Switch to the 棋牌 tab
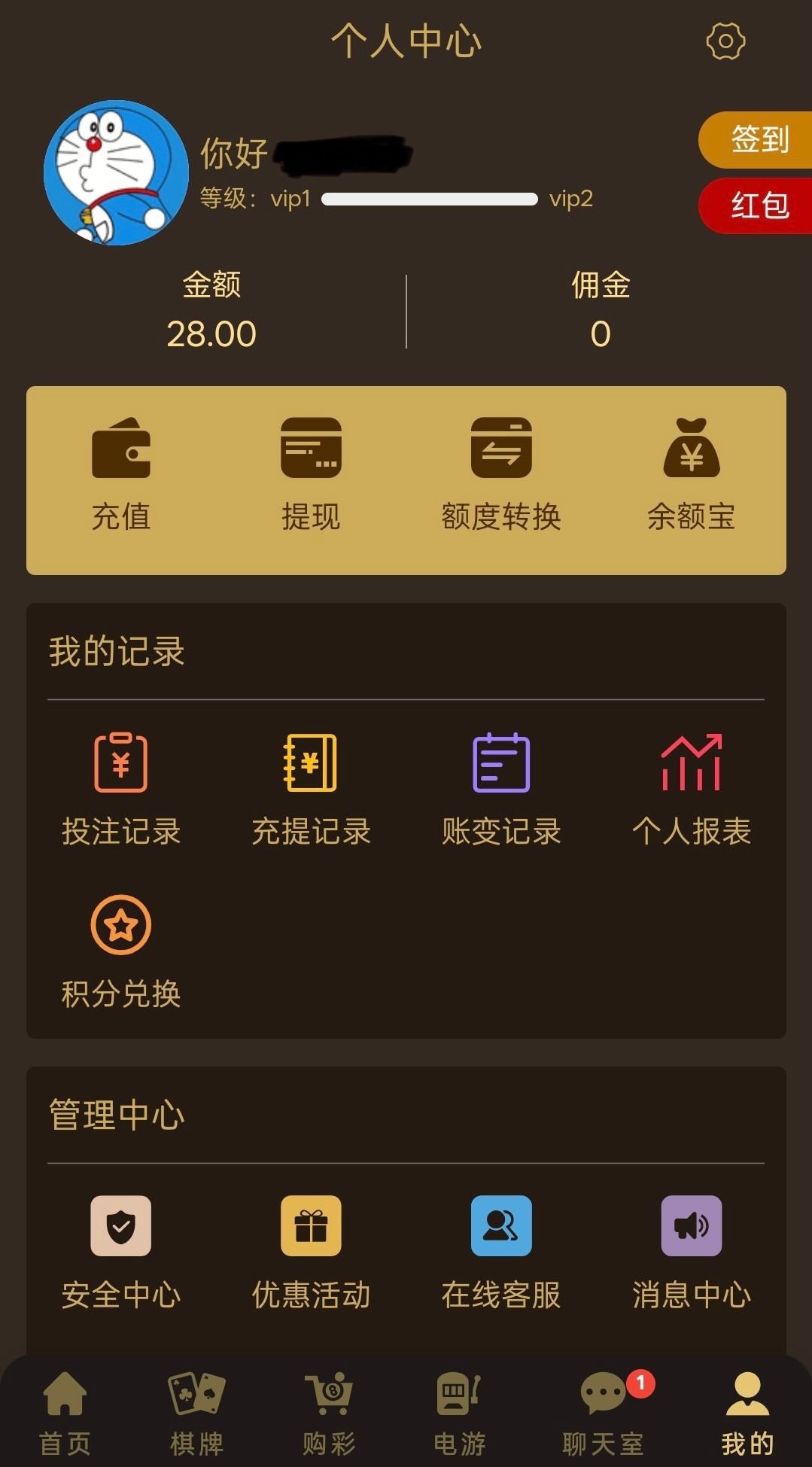Screen dimensions: 812x1467 [197, 1413]
